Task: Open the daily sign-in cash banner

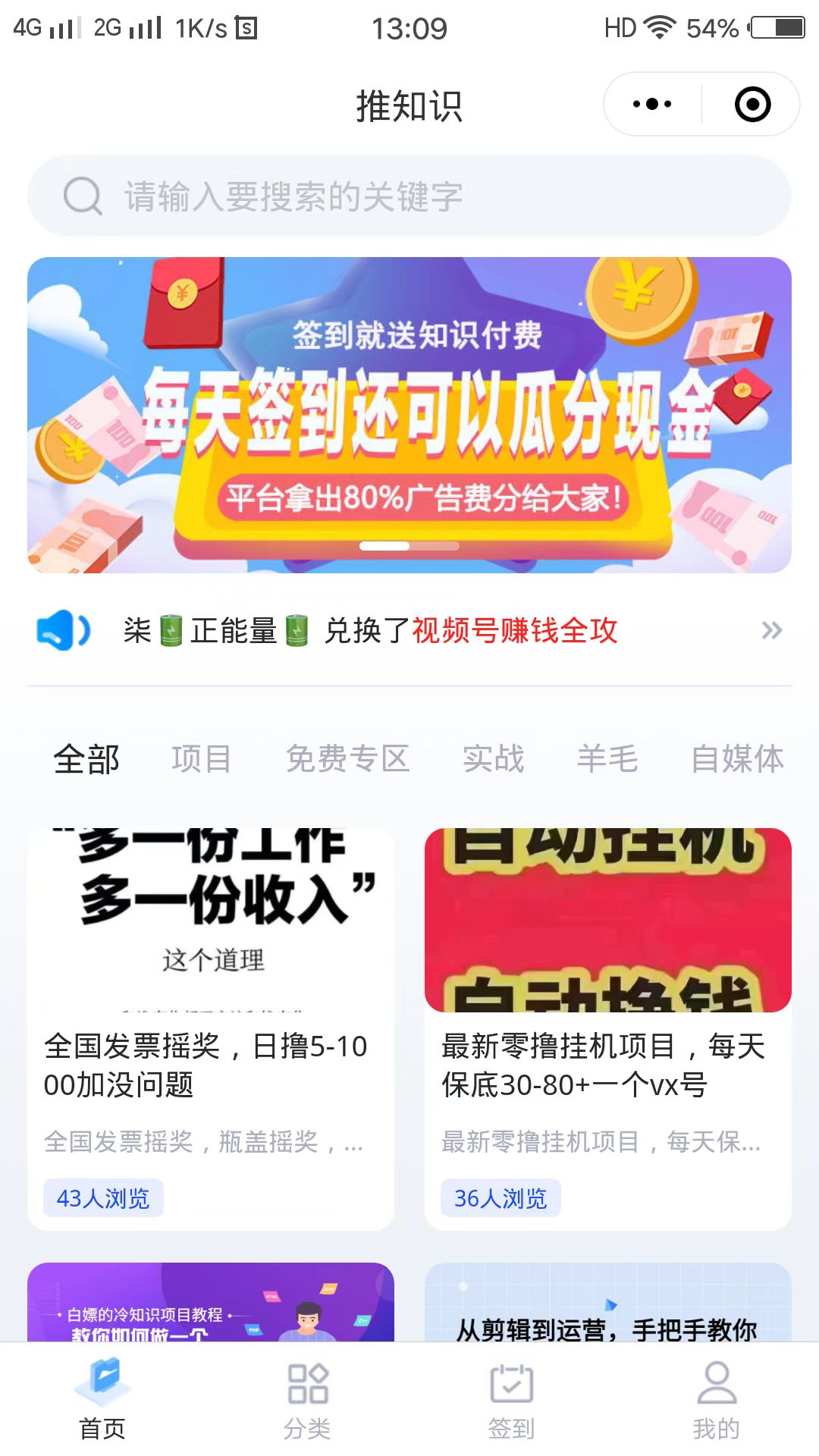Action: [409, 415]
